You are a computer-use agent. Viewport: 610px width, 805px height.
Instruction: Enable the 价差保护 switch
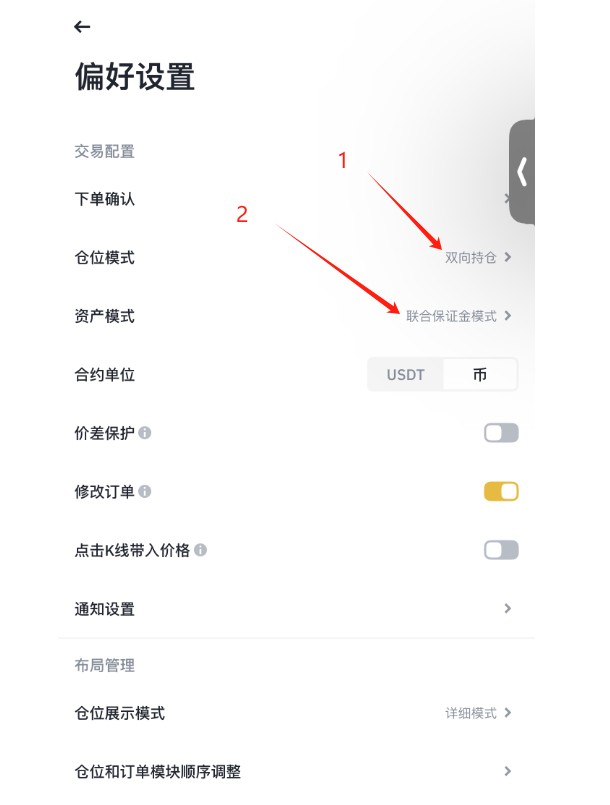click(x=501, y=433)
